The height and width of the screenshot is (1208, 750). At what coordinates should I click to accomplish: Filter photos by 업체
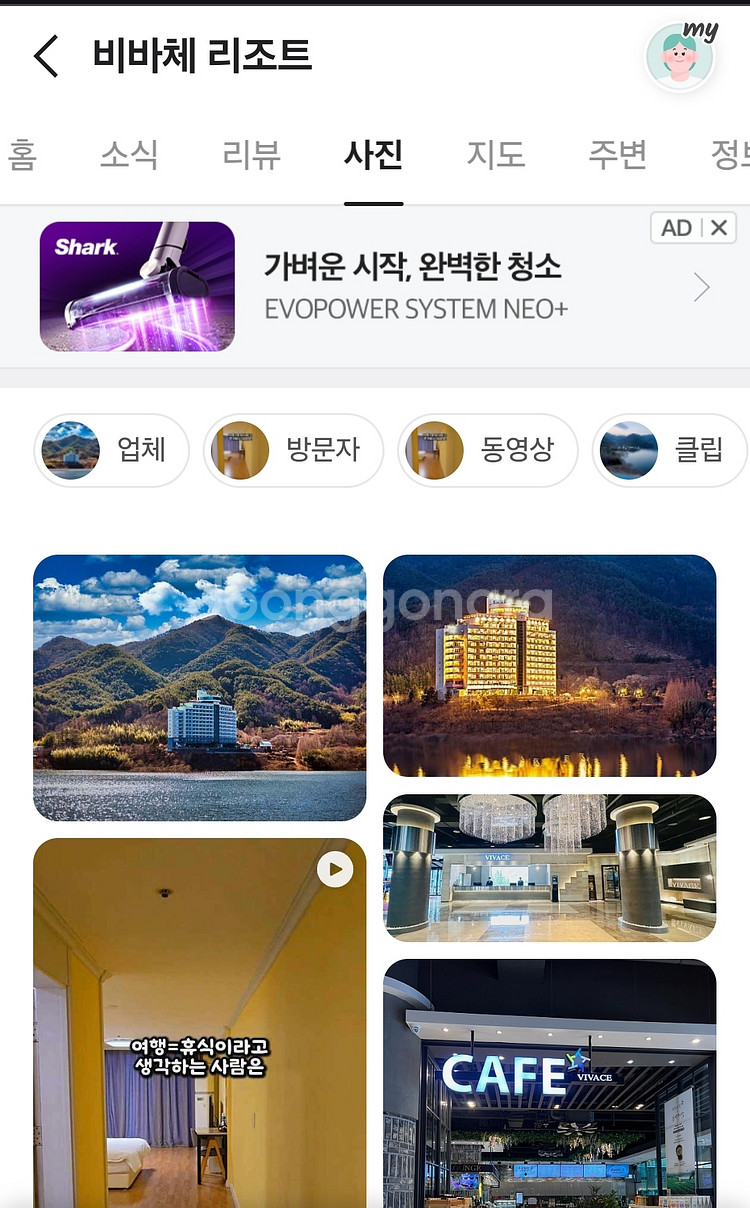(x=112, y=450)
